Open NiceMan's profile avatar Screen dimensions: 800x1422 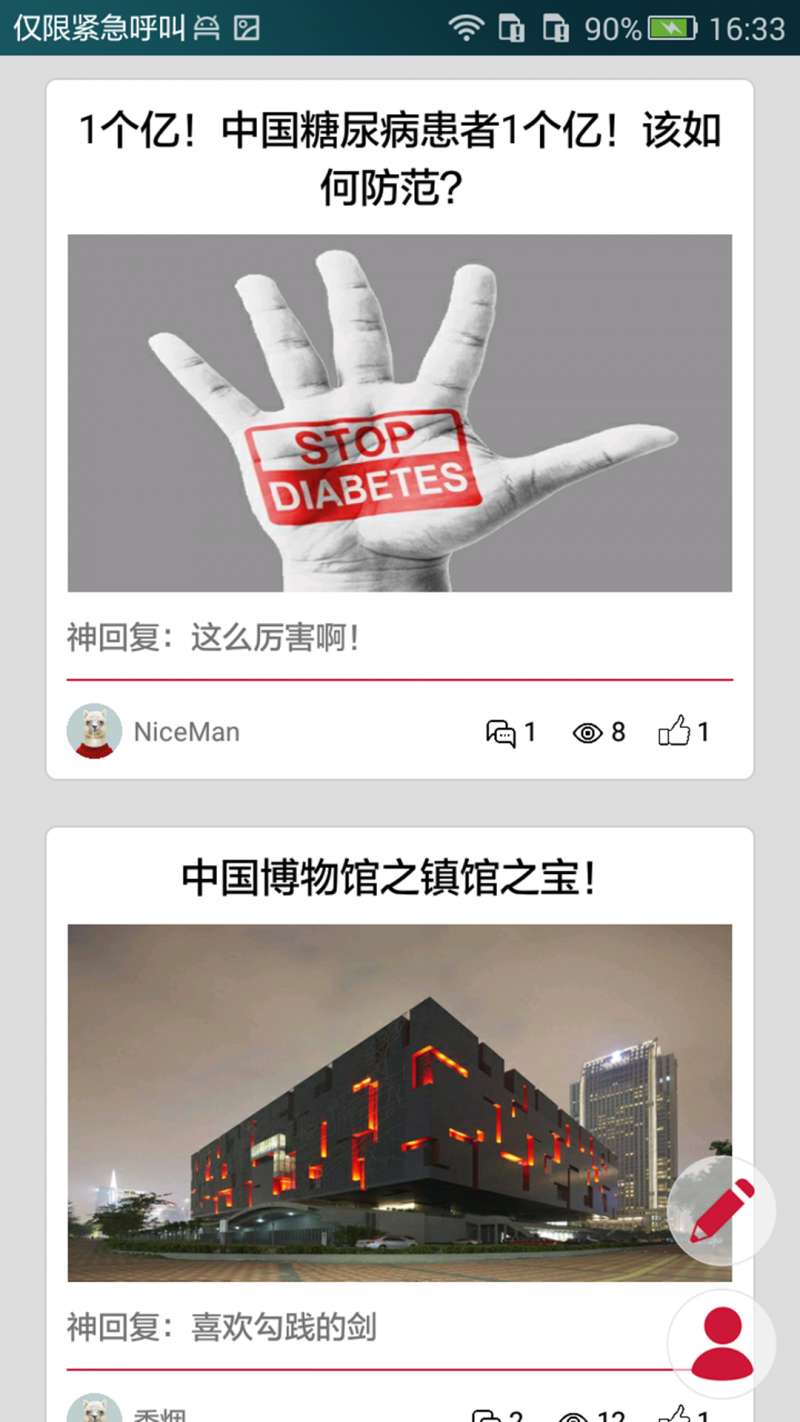pyautogui.click(x=94, y=731)
